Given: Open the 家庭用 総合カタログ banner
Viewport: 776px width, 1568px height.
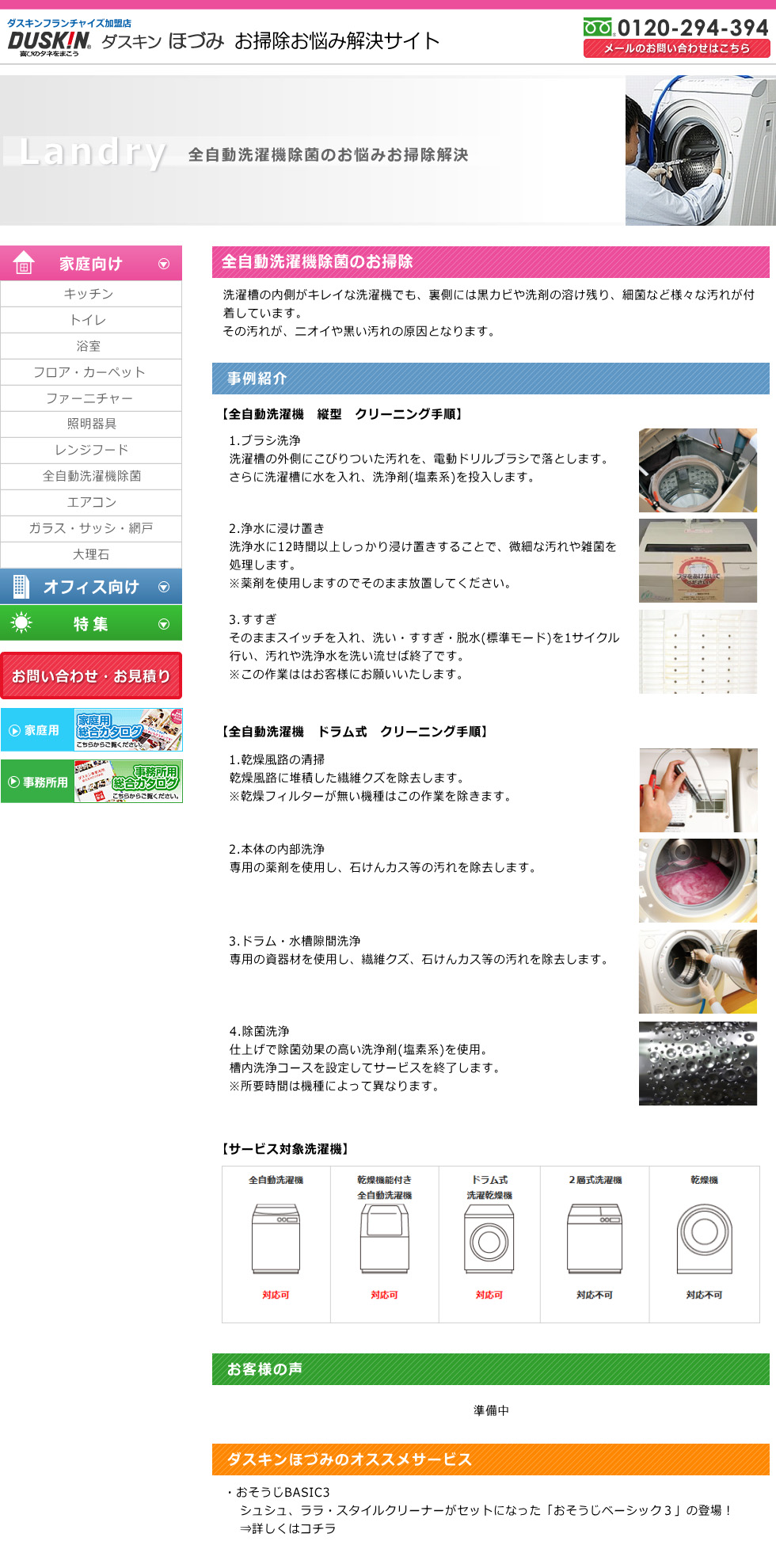Looking at the screenshot, I should 90,730.
